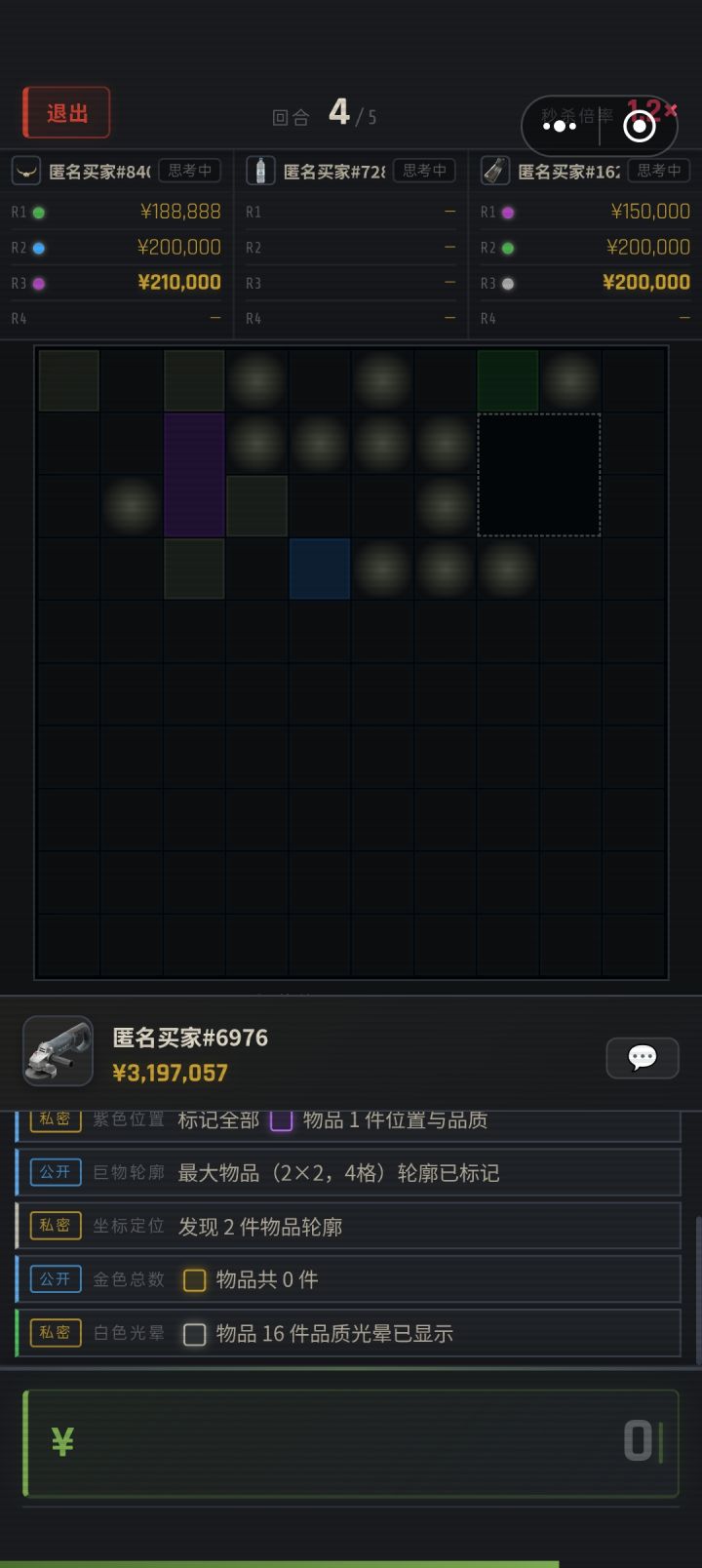702x1568 pixels.
Task: Toggle the yellow 金色总数 item count checkbox
Action: 194,1278
